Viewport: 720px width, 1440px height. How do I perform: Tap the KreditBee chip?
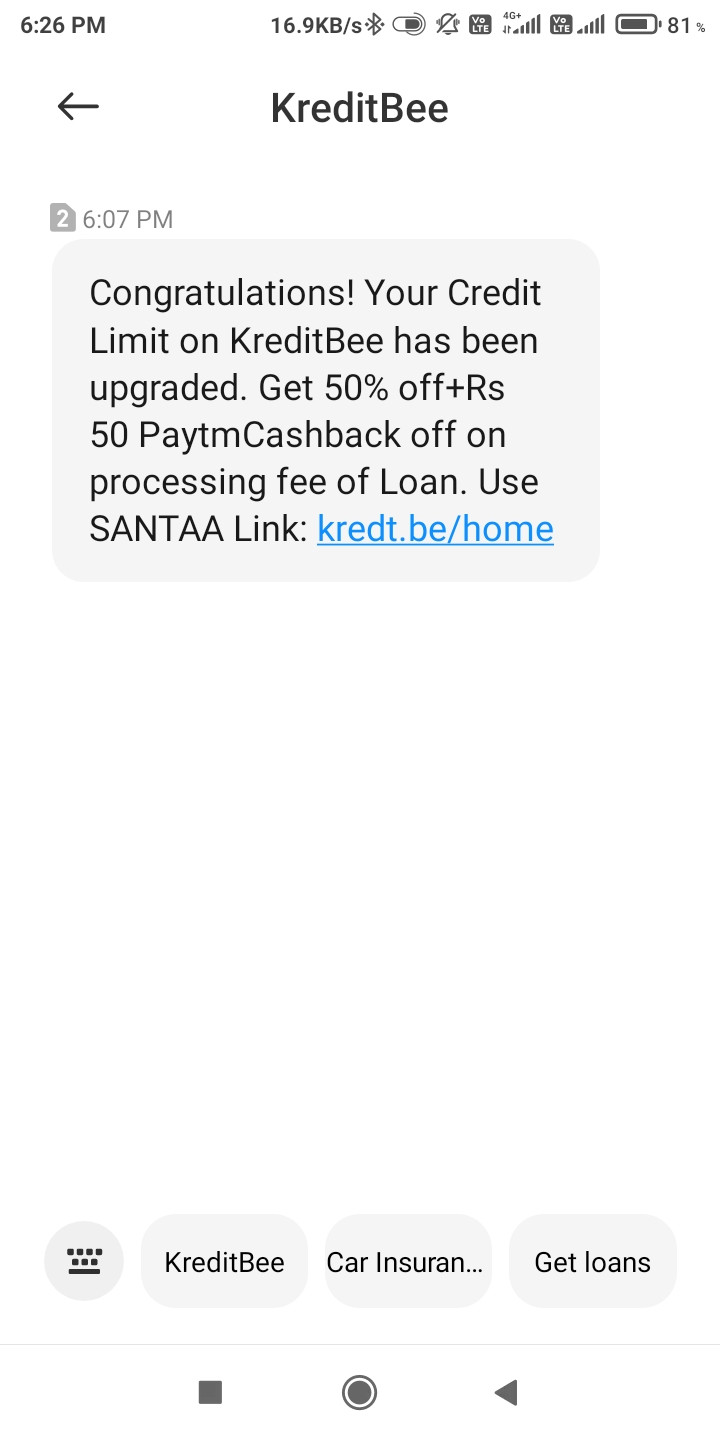(x=224, y=1262)
